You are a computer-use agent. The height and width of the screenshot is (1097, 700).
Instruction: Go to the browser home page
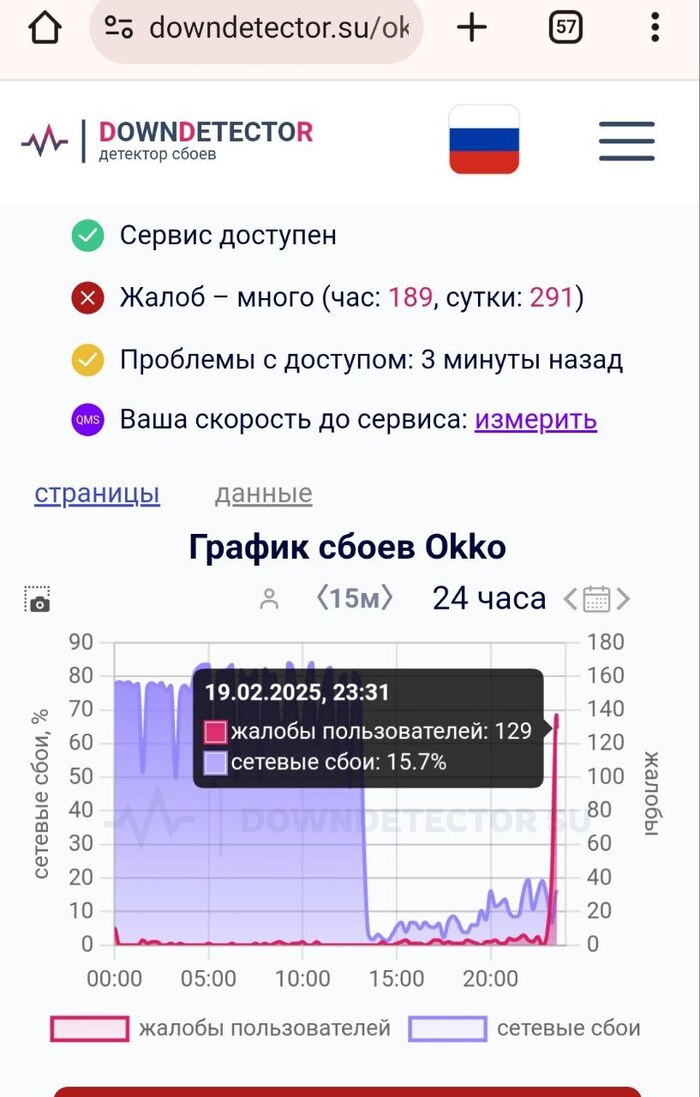[45, 29]
